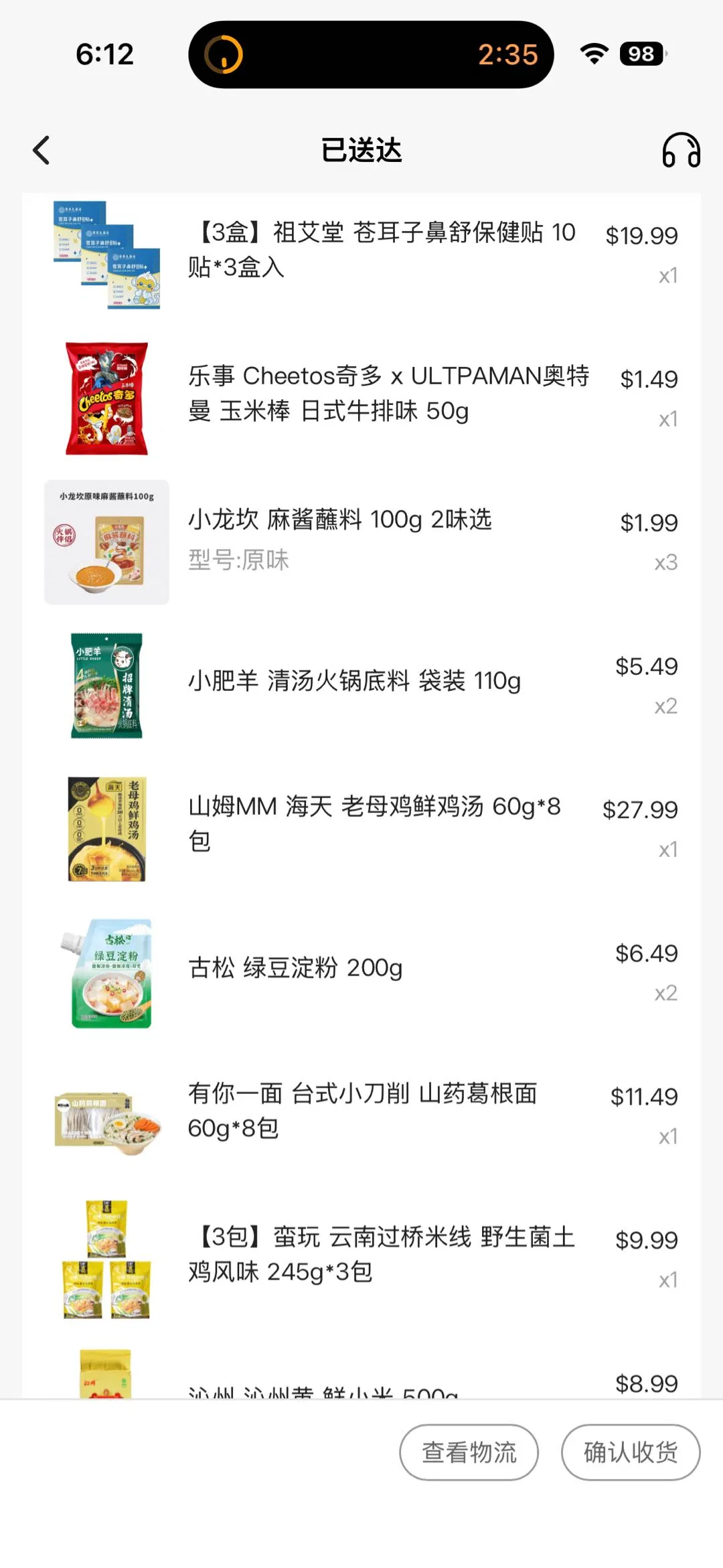View 小龙坎 麻酱蘸料 100g product
The height and width of the screenshot is (1568, 723).
pyautogui.click(x=340, y=520)
